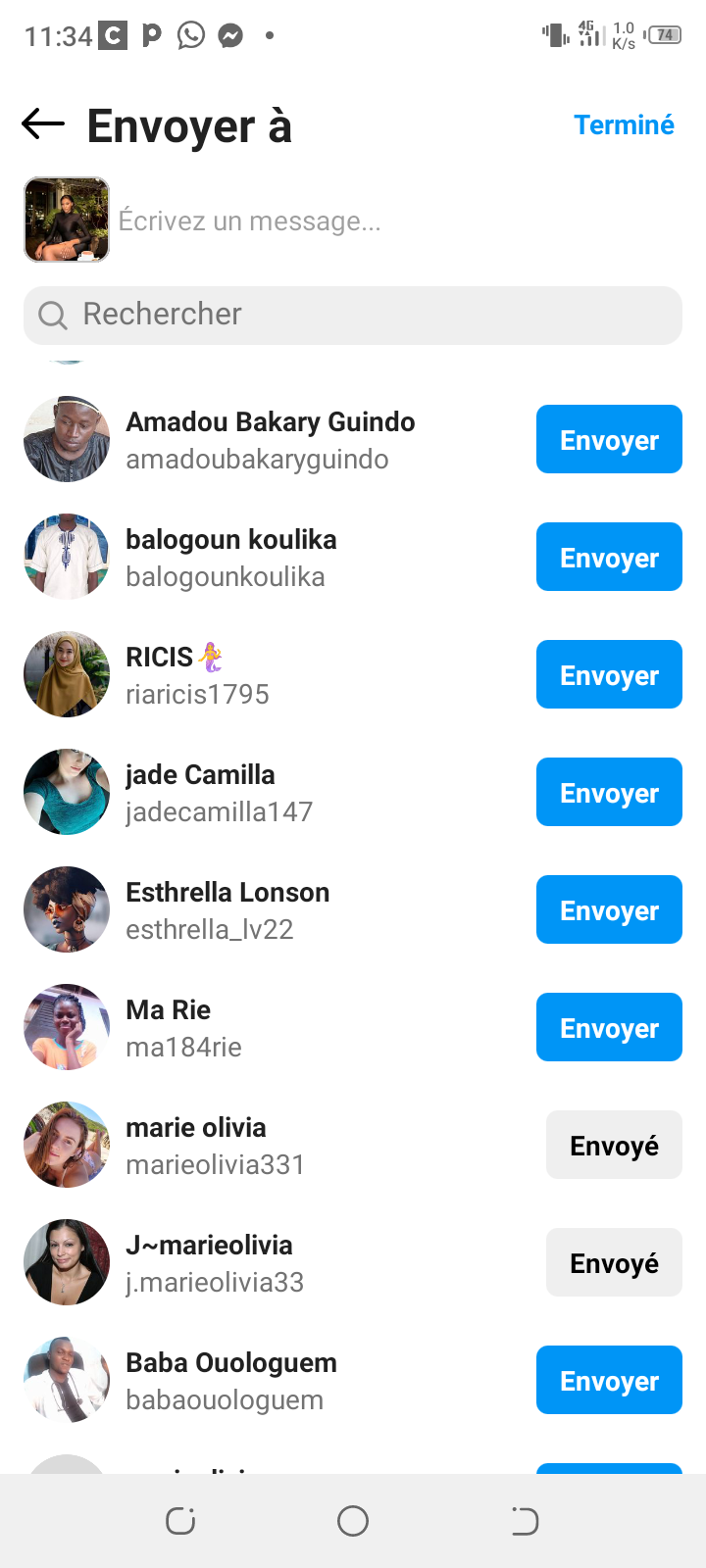Screen dimensions: 706x1568
Task: Open the system home button
Action: [x=353, y=1521]
